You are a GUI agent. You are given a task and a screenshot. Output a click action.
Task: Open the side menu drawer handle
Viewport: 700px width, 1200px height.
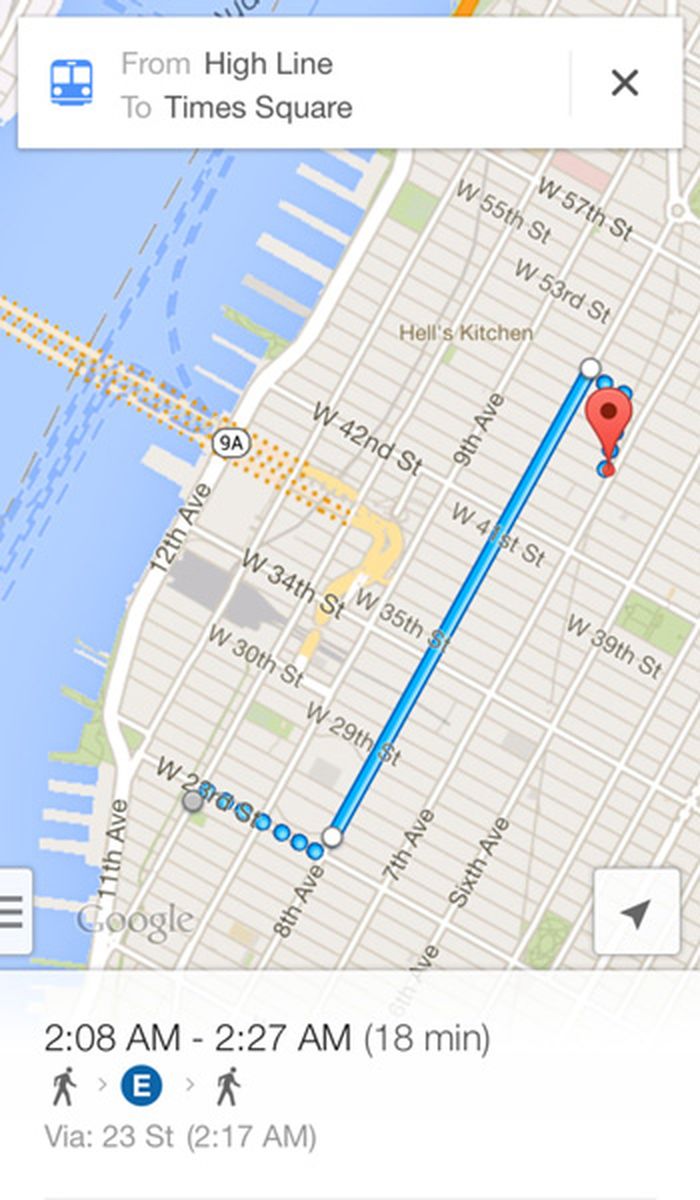point(13,912)
